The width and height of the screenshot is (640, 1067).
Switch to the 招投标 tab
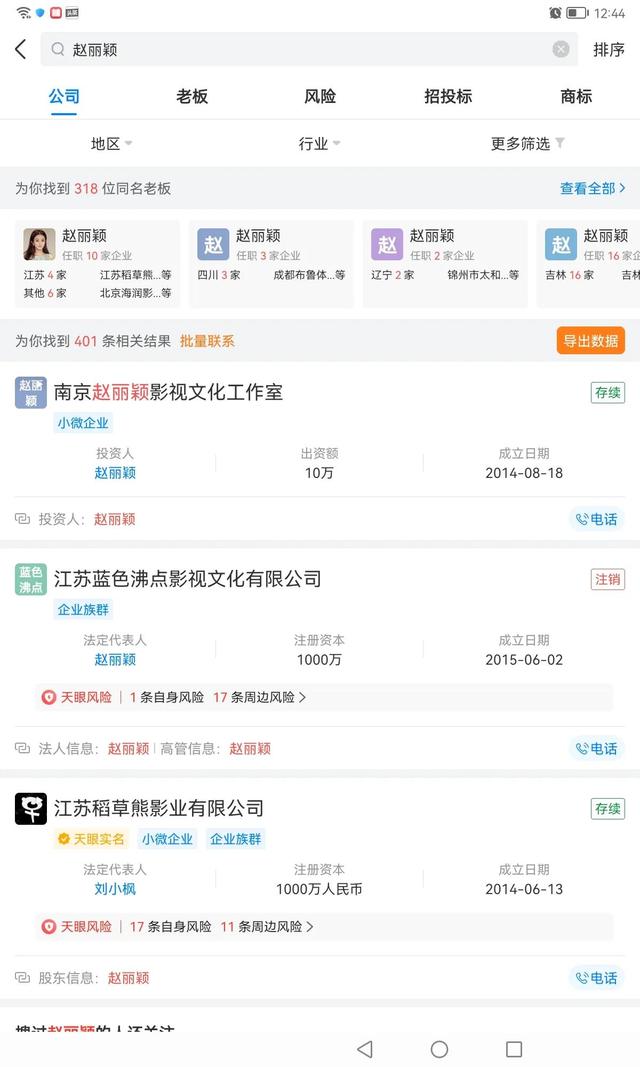pos(448,96)
